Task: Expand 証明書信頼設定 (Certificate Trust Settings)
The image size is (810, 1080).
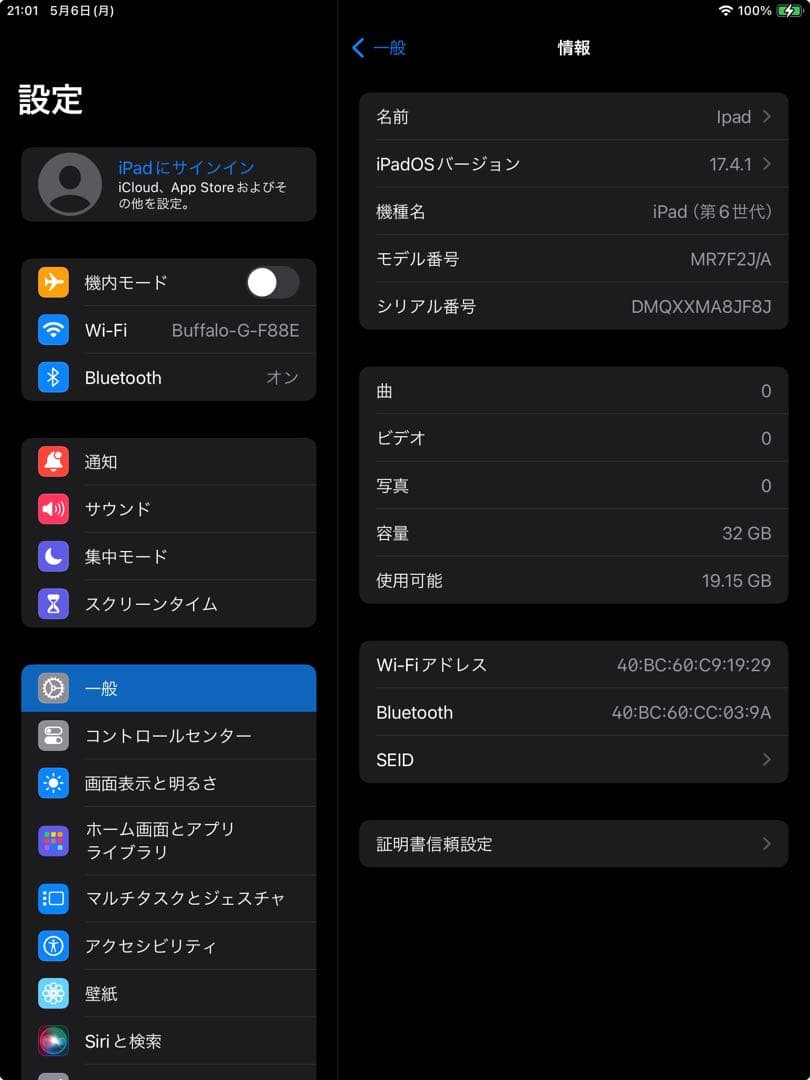Action: 573,843
